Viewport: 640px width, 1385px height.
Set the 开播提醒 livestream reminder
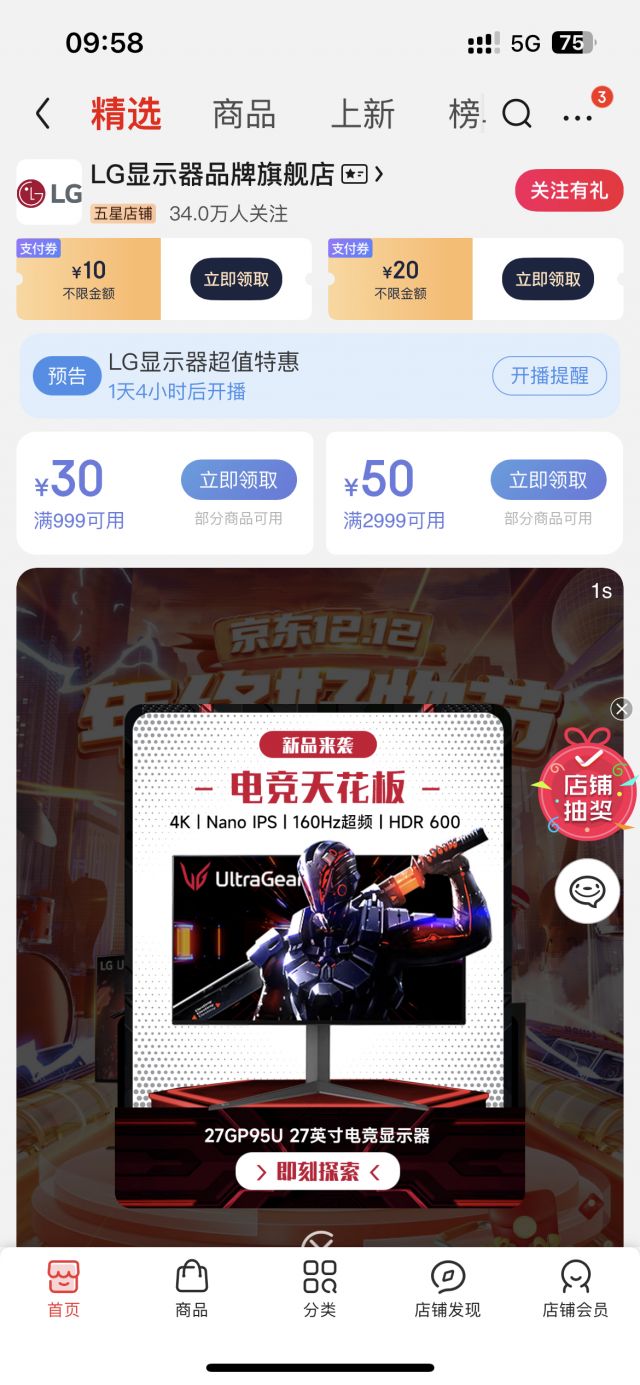(x=549, y=376)
